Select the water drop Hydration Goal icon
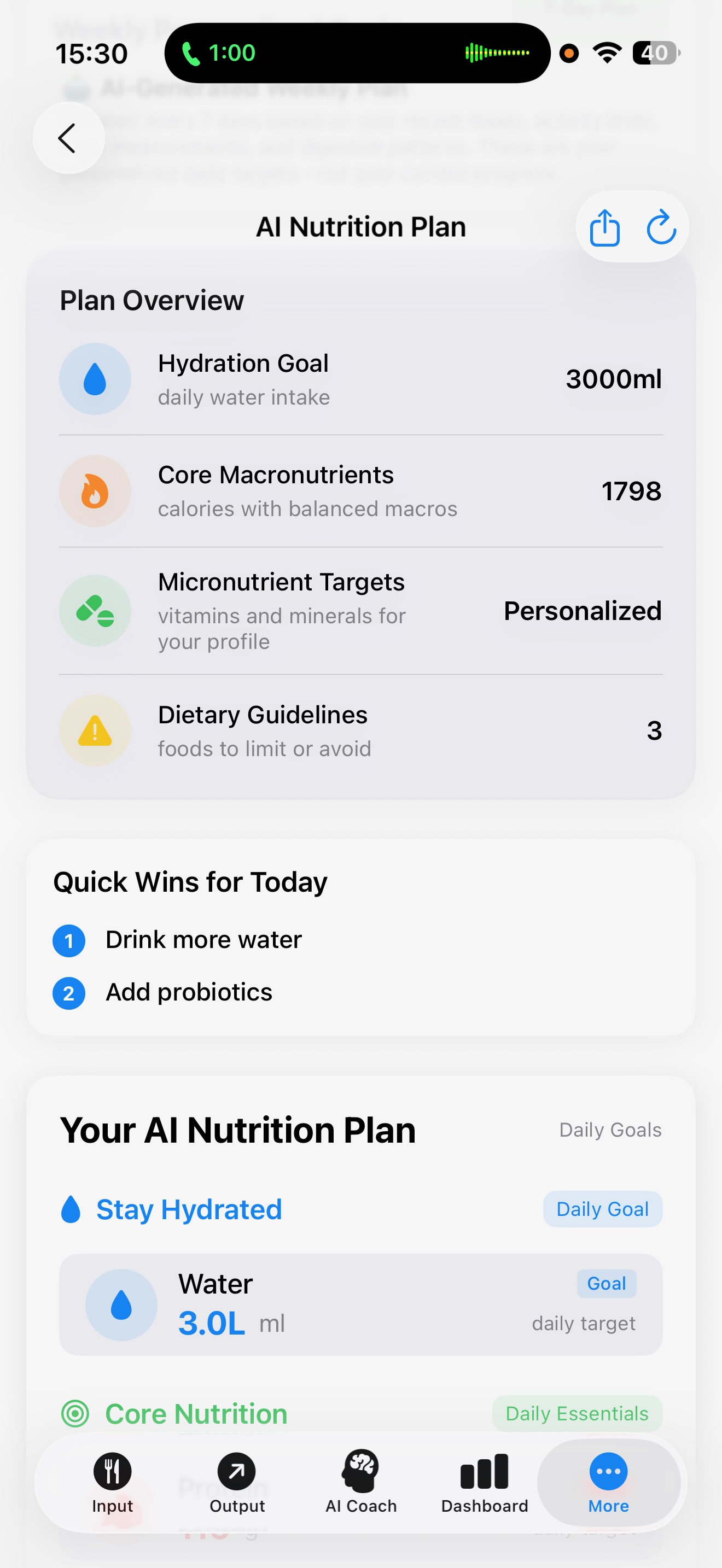722x1568 pixels. tap(95, 379)
